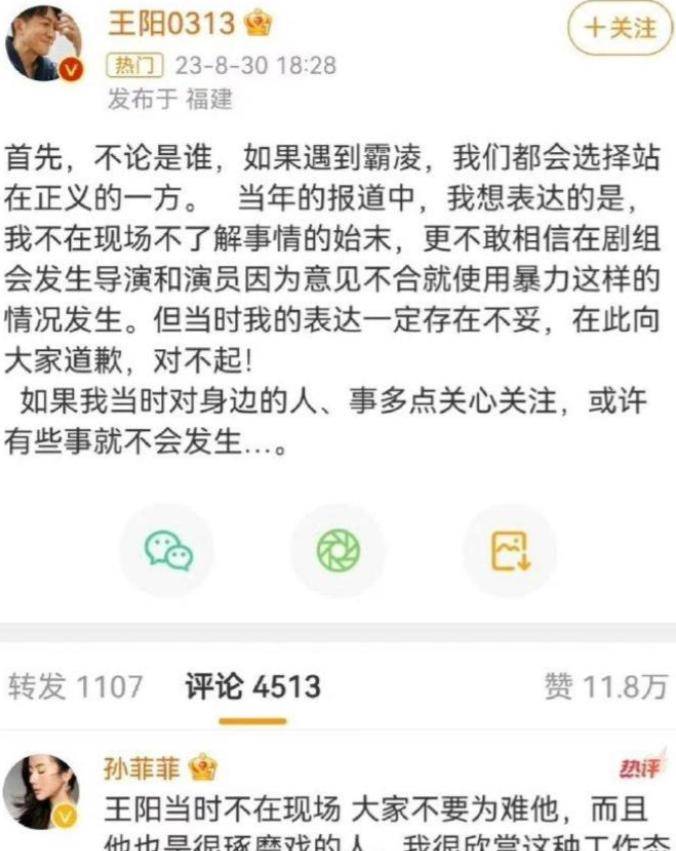Save the post as an image
This screenshot has height=851, width=676.
(x=508, y=550)
